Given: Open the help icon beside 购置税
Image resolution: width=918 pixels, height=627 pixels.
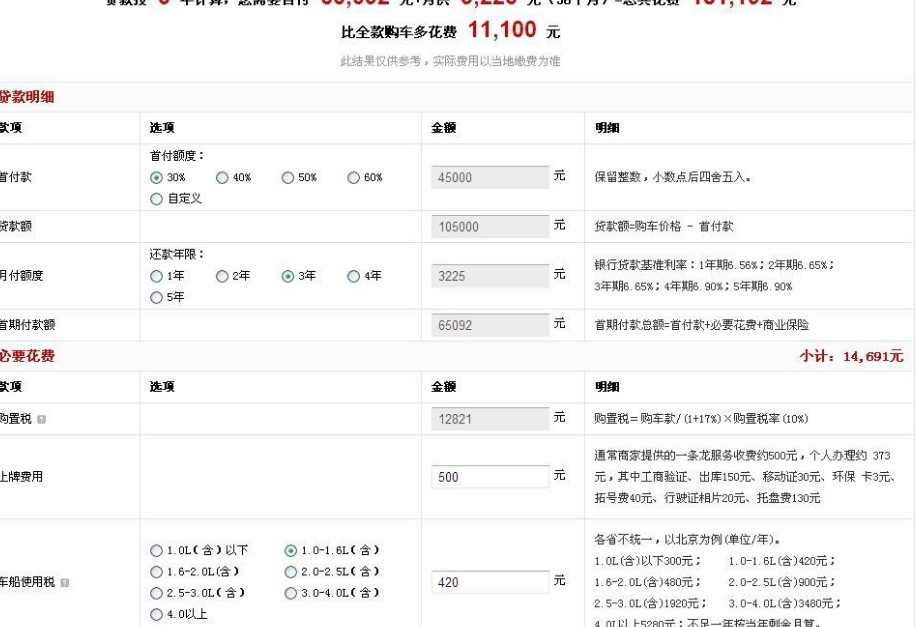Looking at the screenshot, I should pos(41,420).
